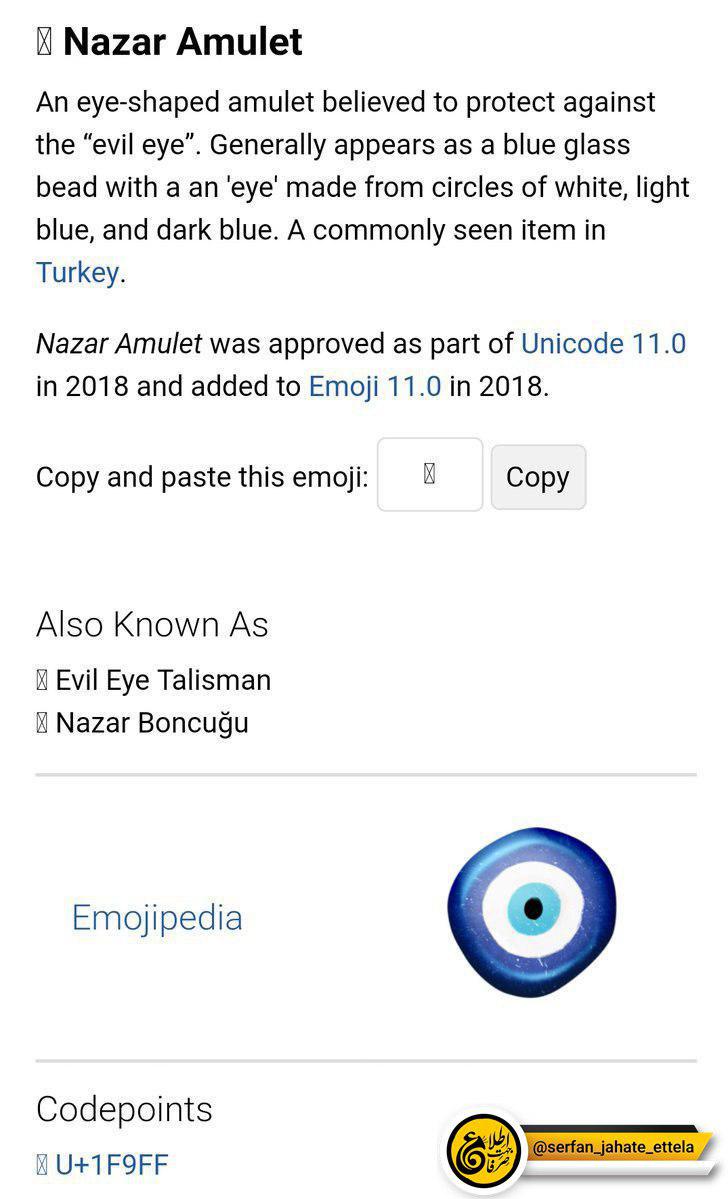Image resolution: width=728 pixels, height=1199 pixels.
Task: Open the Emojipedia vendor link
Action: pyautogui.click(x=157, y=918)
